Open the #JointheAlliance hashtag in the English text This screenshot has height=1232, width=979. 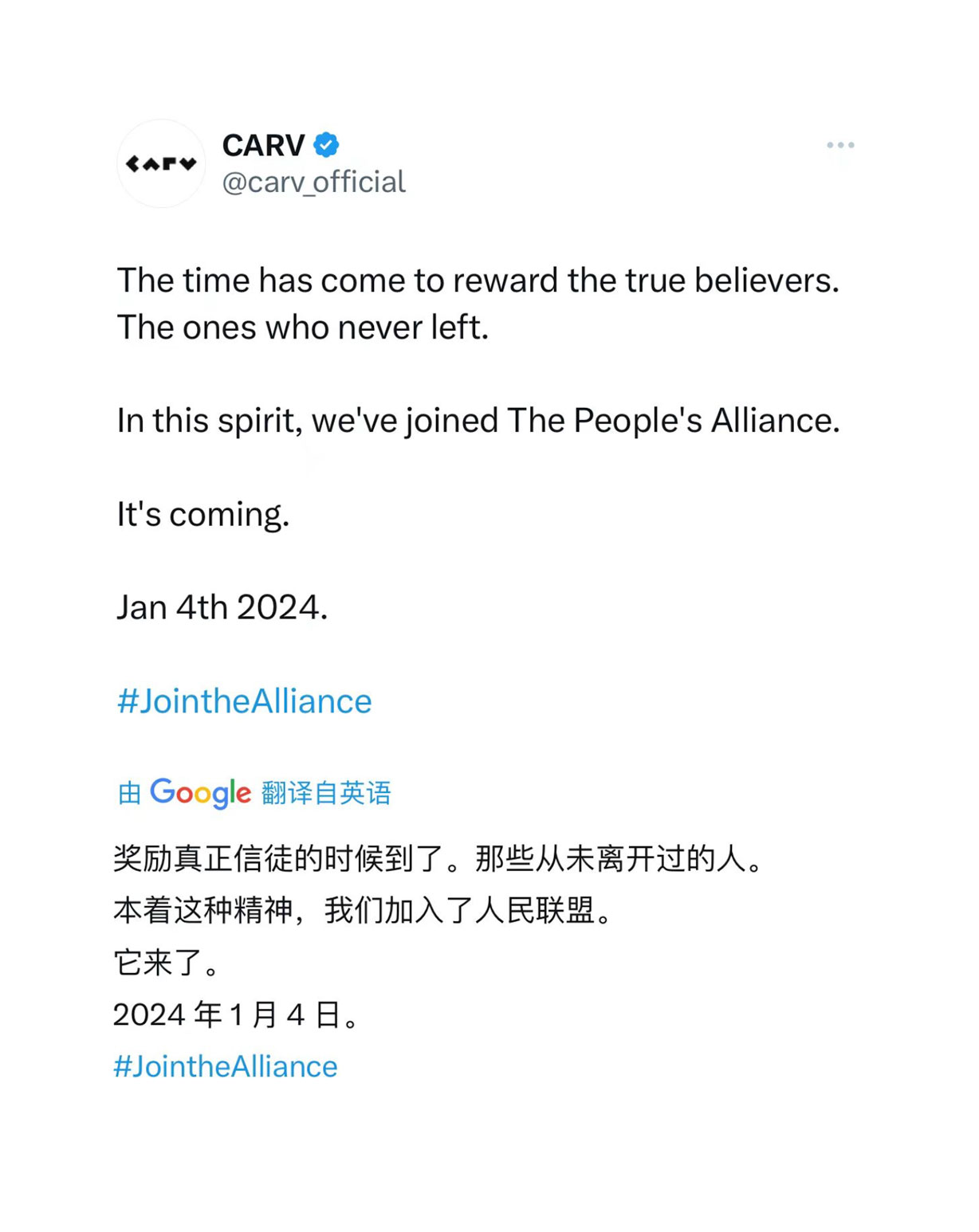[244, 701]
